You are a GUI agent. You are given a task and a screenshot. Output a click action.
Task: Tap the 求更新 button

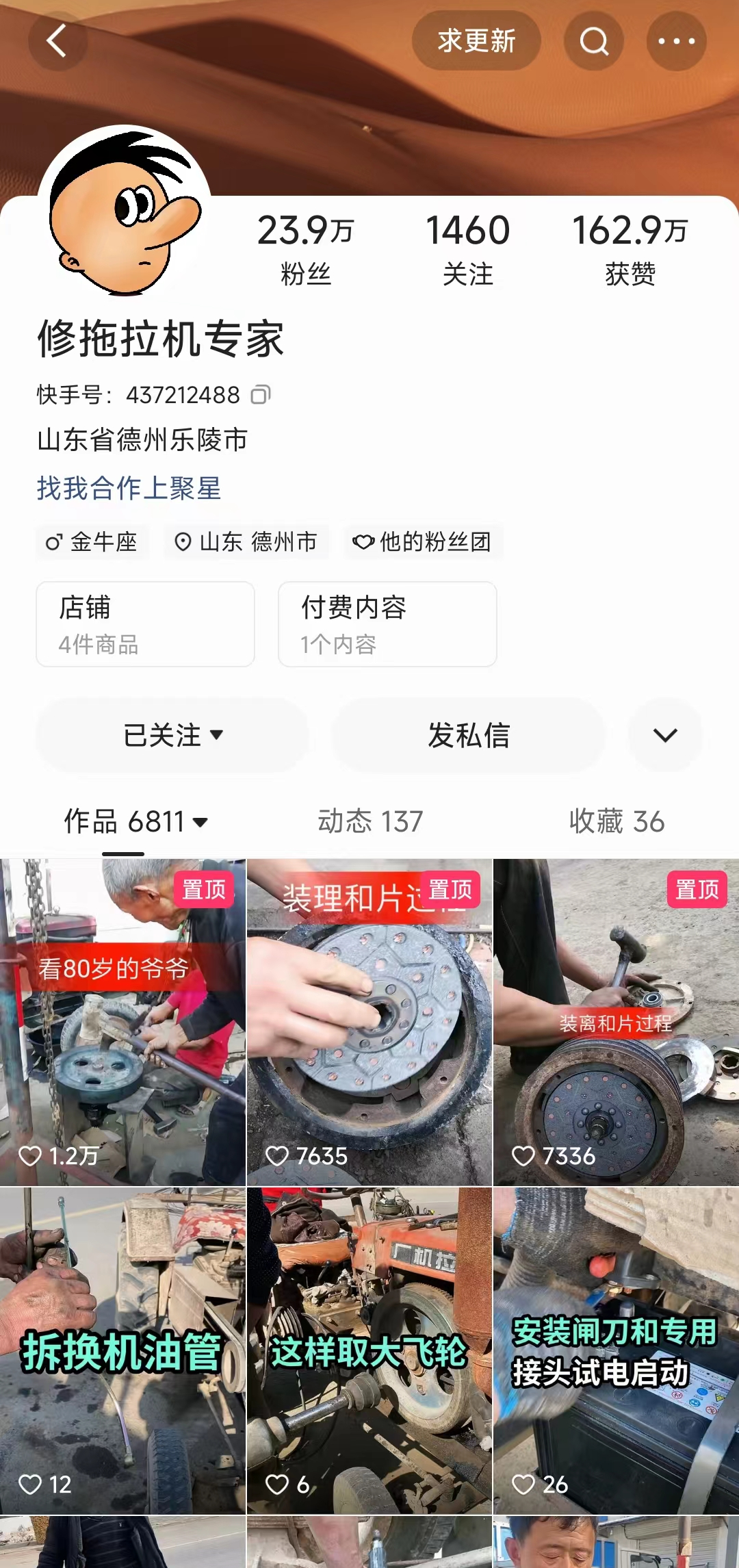click(476, 41)
